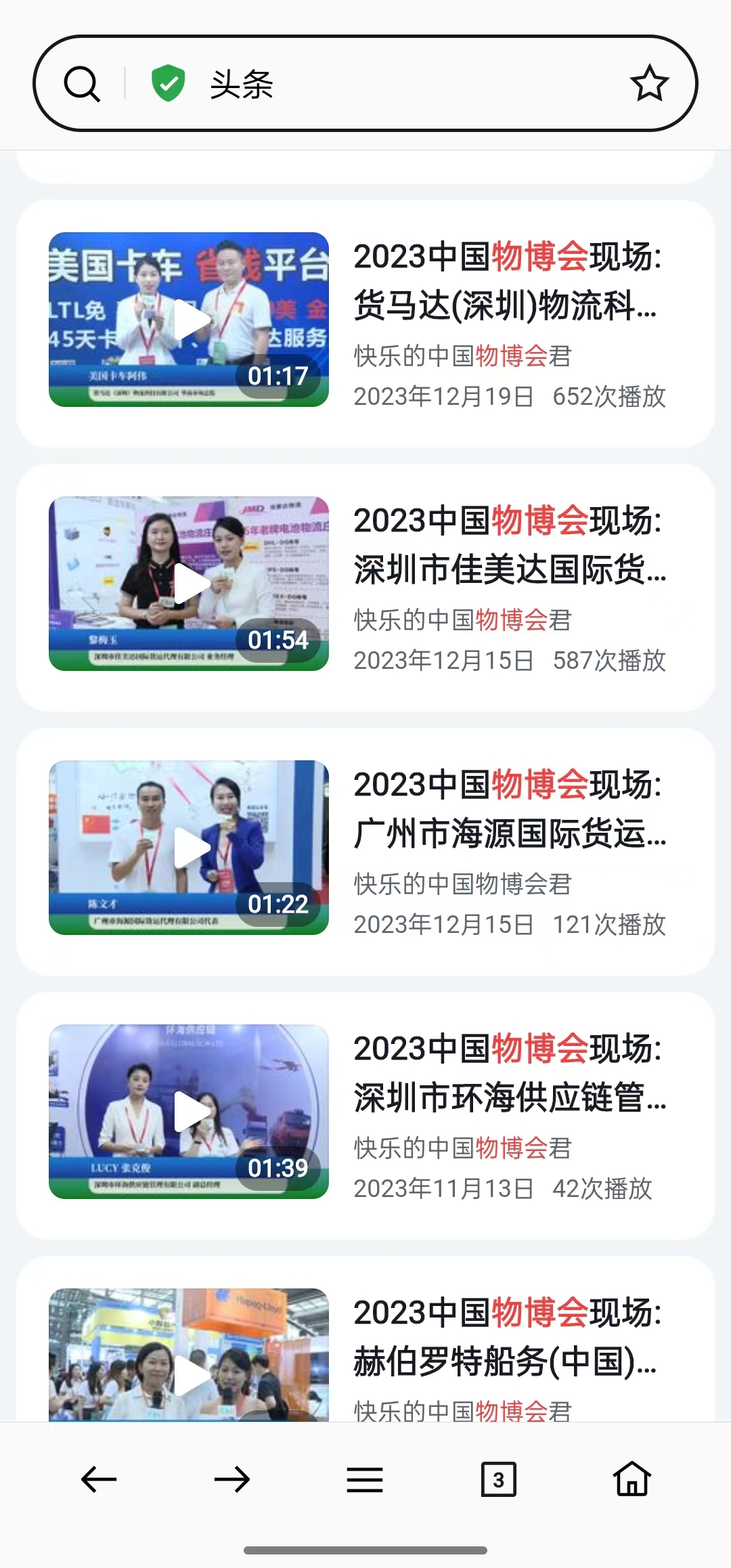Tap the search magnifier icon

82,84
